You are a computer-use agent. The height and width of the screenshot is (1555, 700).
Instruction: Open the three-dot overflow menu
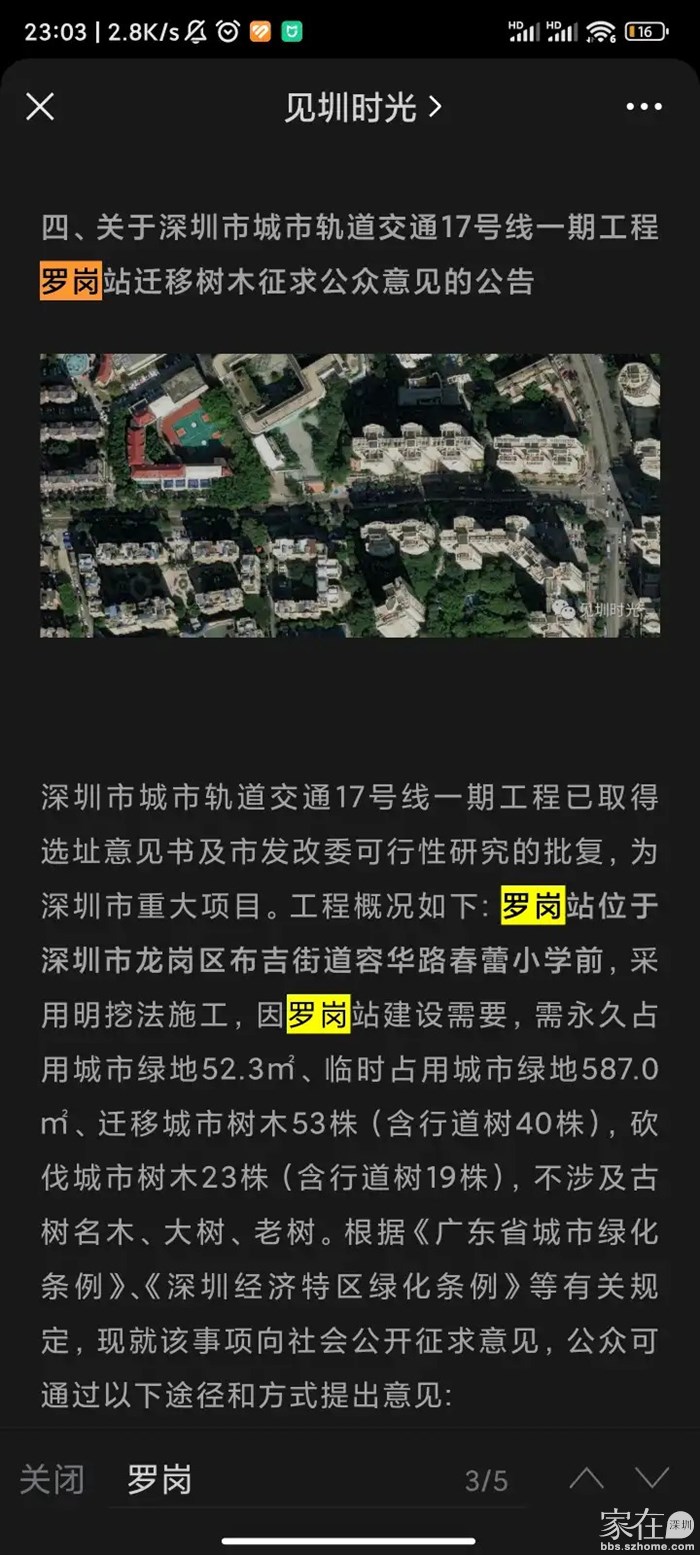click(x=643, y=107)
